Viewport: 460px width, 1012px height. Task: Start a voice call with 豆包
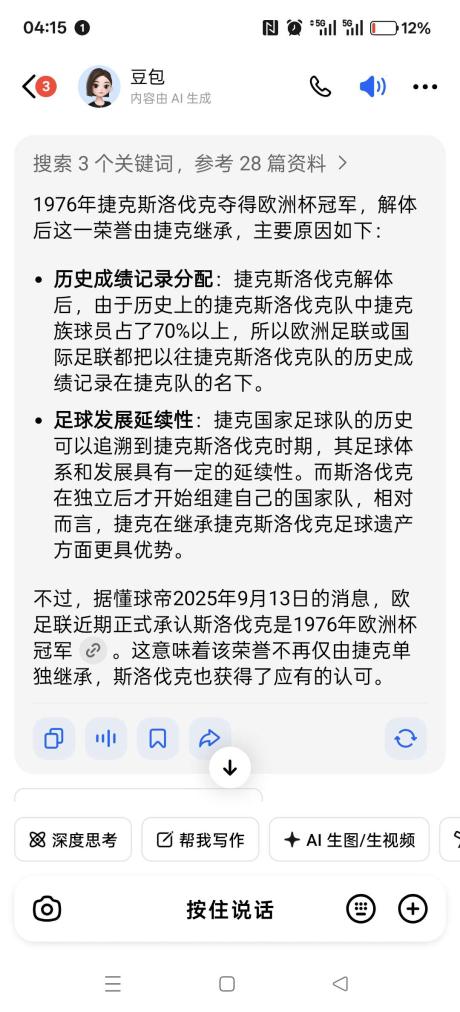click(320, 86)
